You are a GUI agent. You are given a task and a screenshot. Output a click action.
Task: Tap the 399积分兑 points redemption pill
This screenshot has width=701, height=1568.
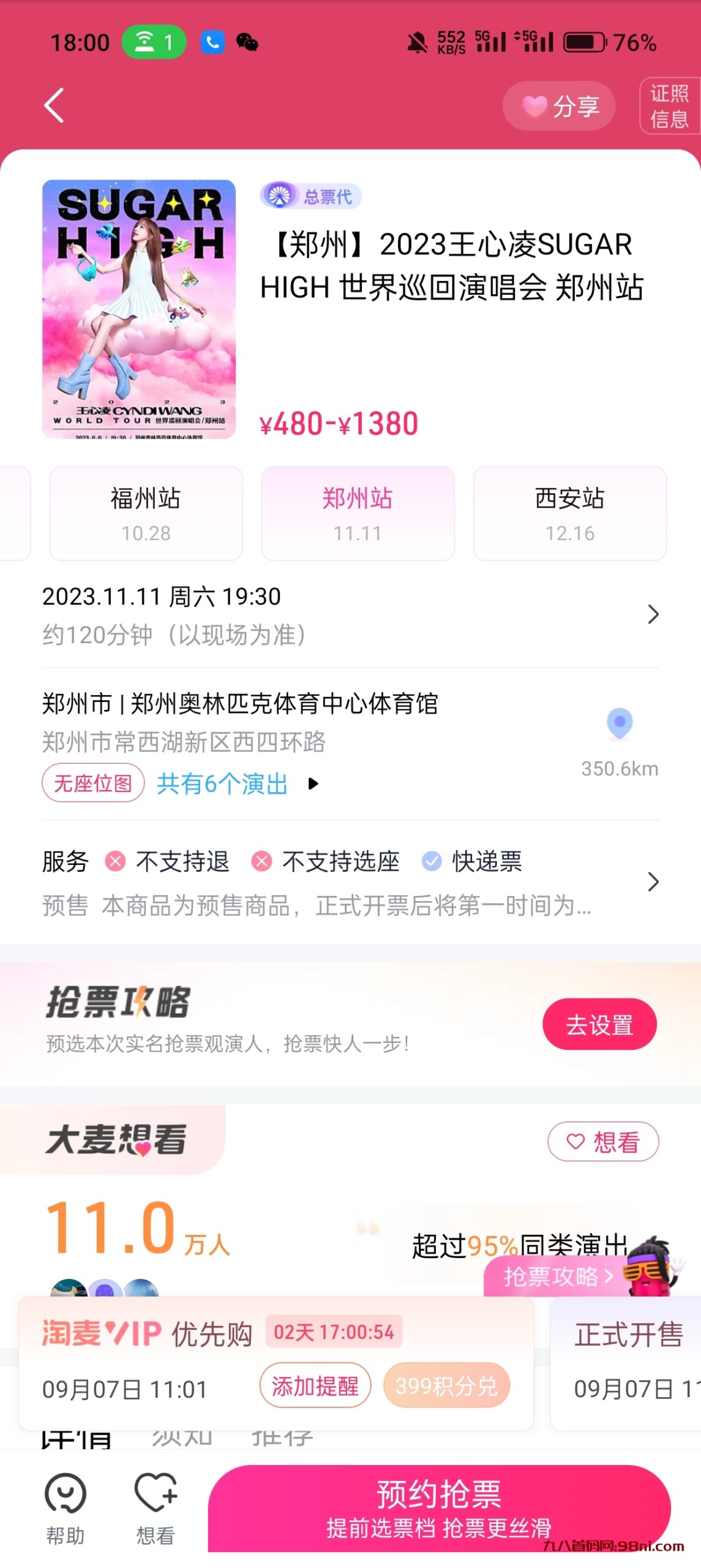pyautogui.click(x=446, y=1385)
